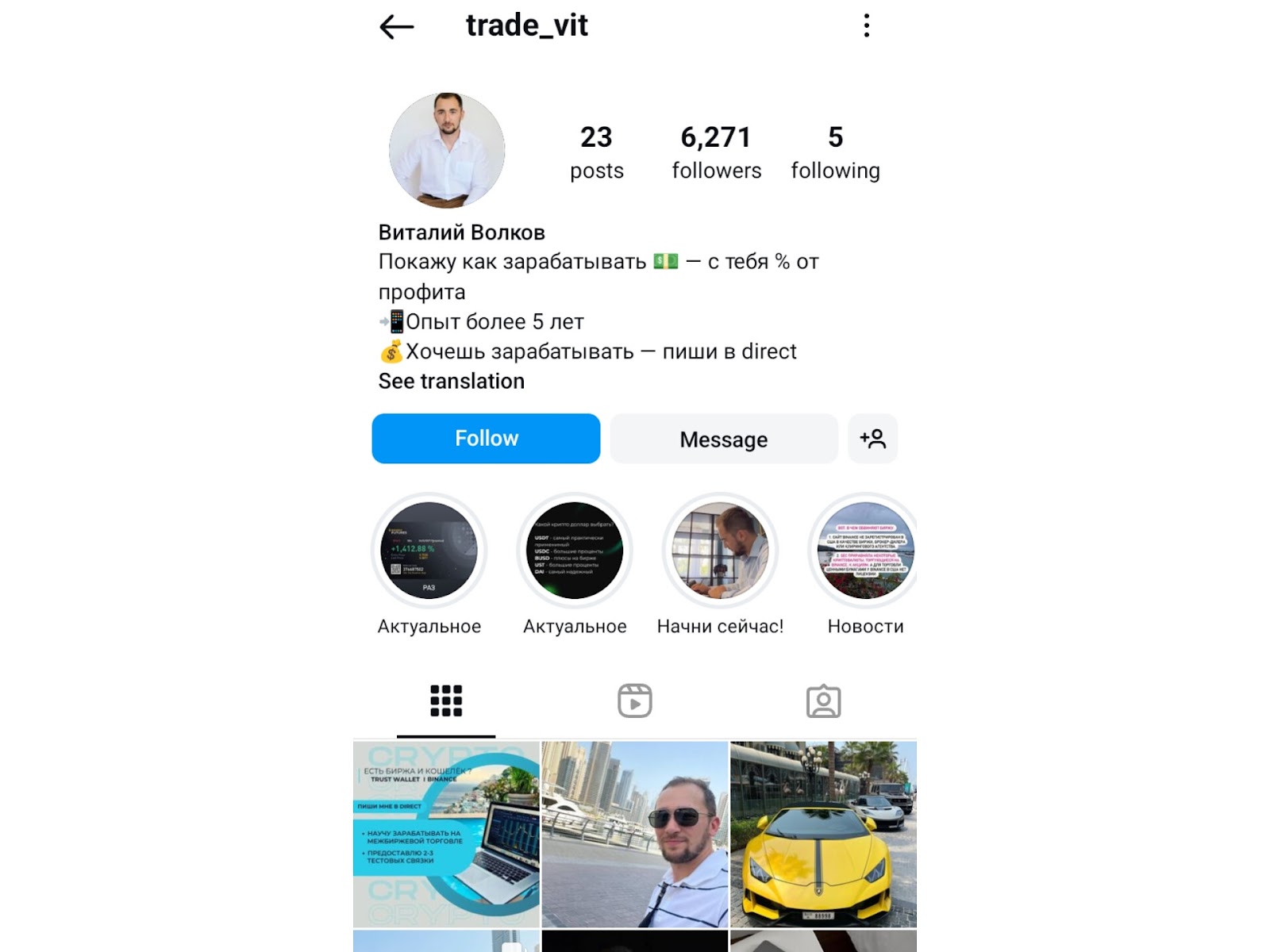The height and width of the screenshot is (952, 1270).
Task: Switch to the tagged photos tab
Action: (x=823, y=701)
